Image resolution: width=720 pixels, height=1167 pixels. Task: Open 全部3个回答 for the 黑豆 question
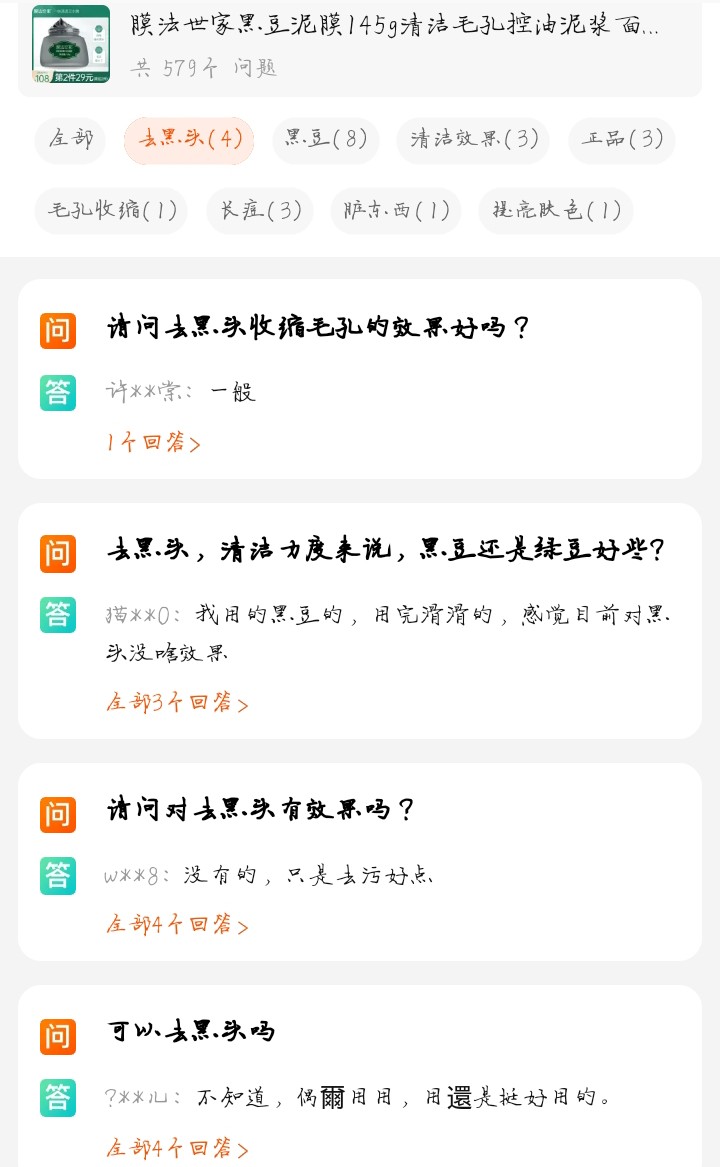click(177, 702)
